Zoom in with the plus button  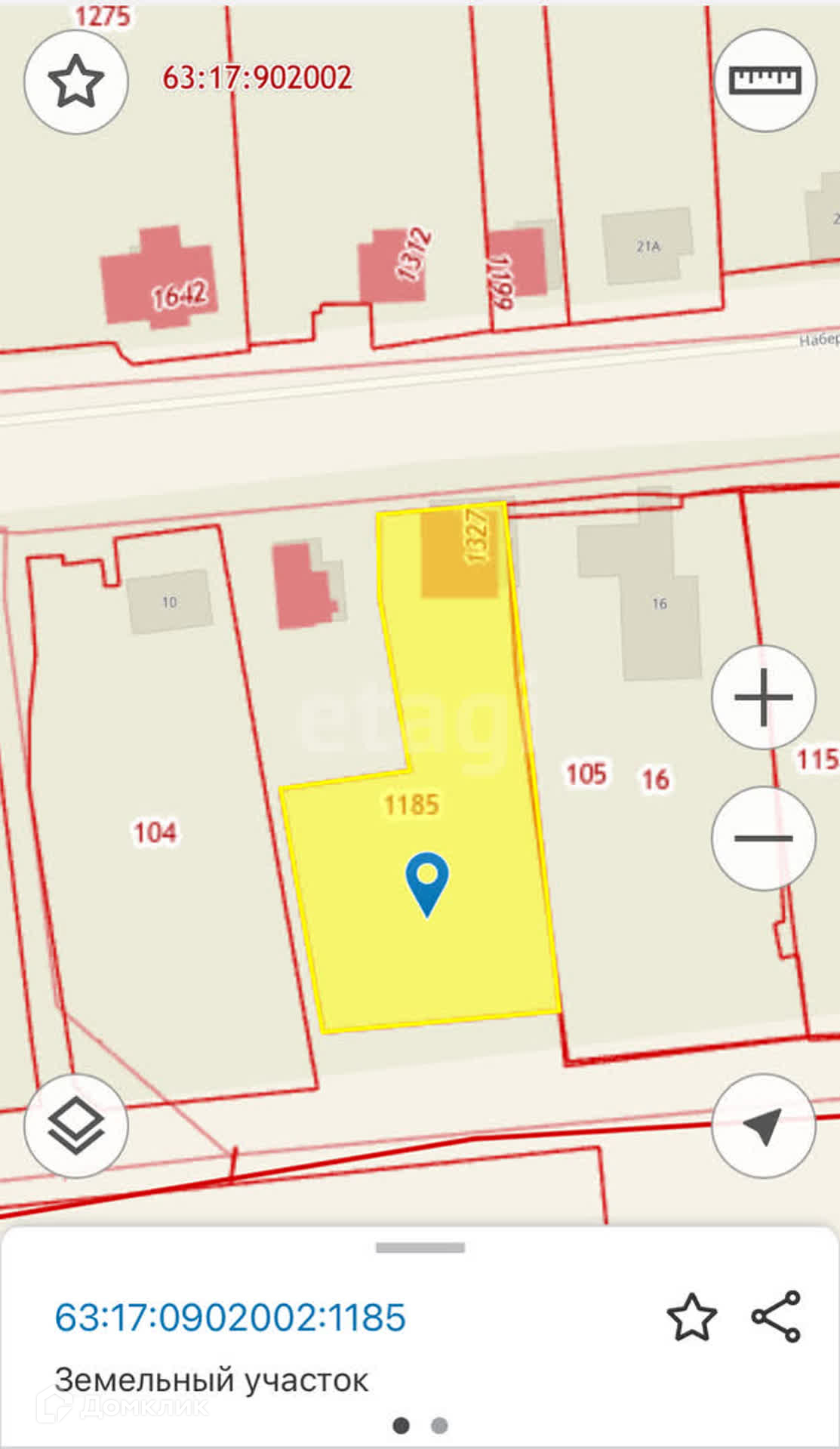point(764,697)
